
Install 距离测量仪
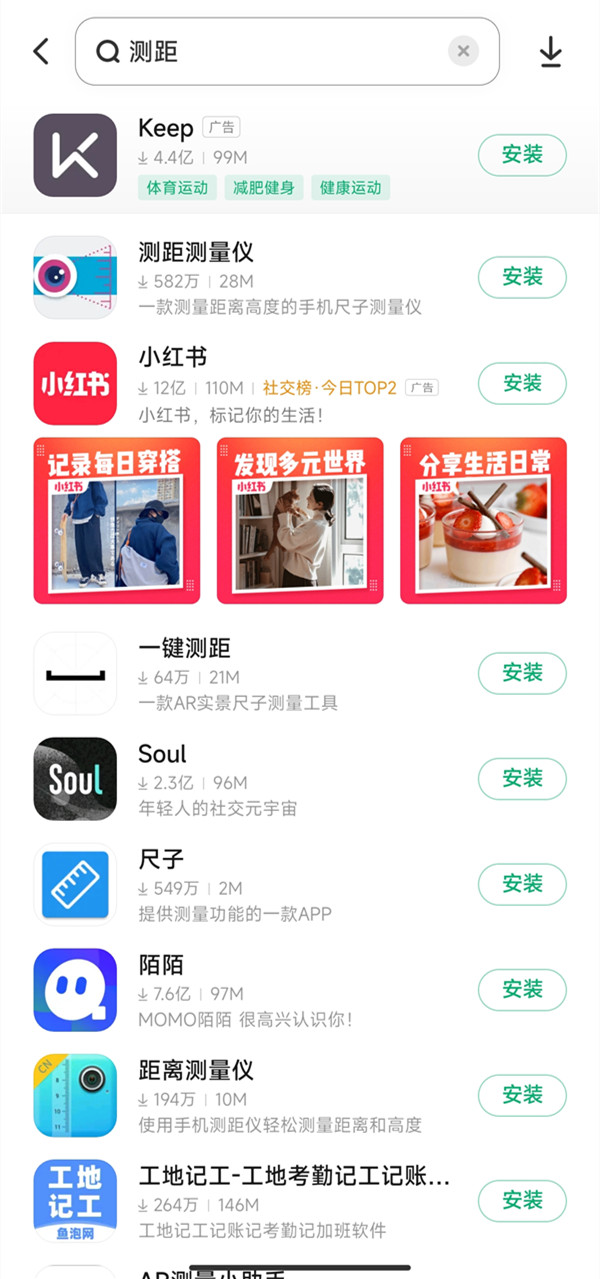pos(522,1095)
